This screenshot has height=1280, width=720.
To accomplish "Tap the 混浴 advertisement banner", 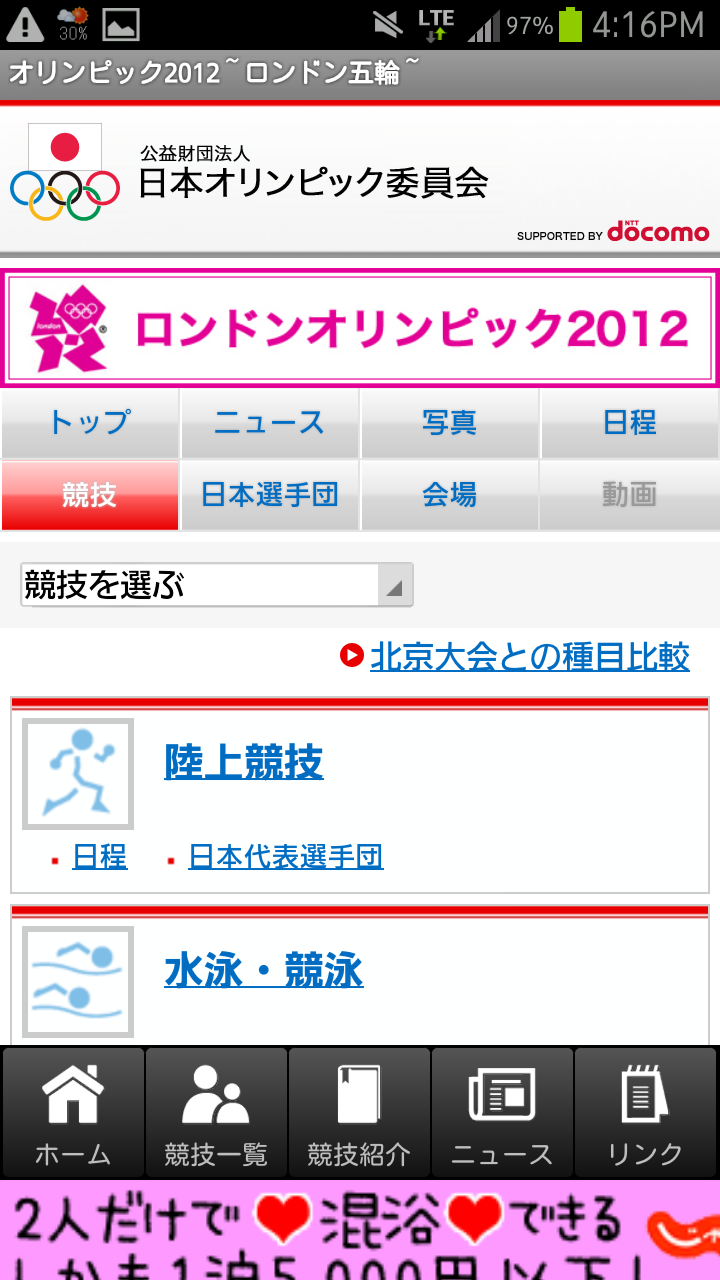I will point(360,1231).
